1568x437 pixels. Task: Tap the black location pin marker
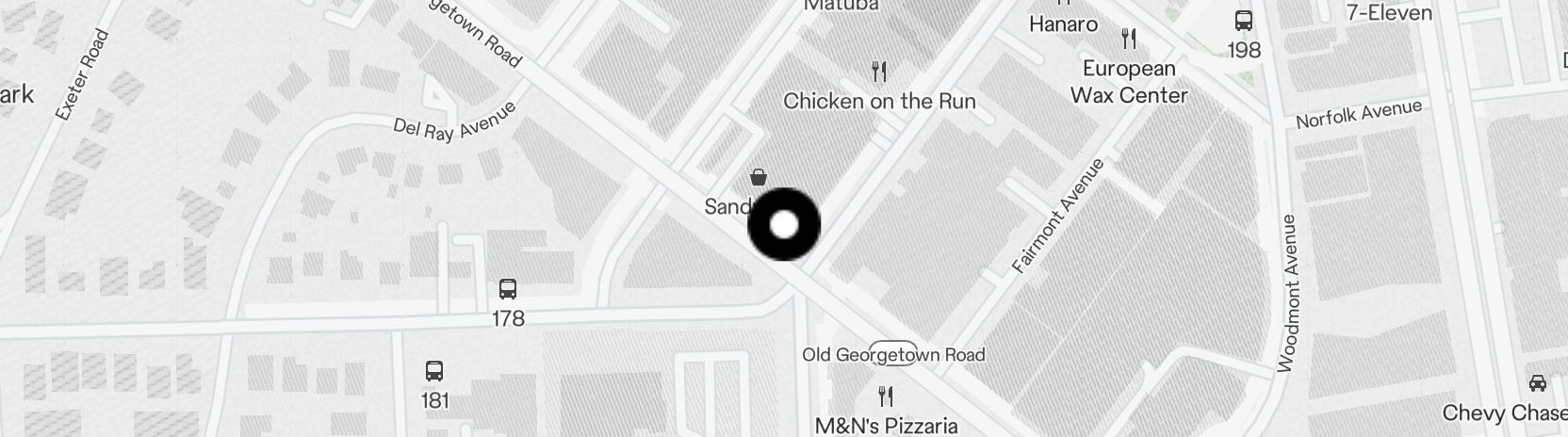pyautogui.click(x=784, y=225)
